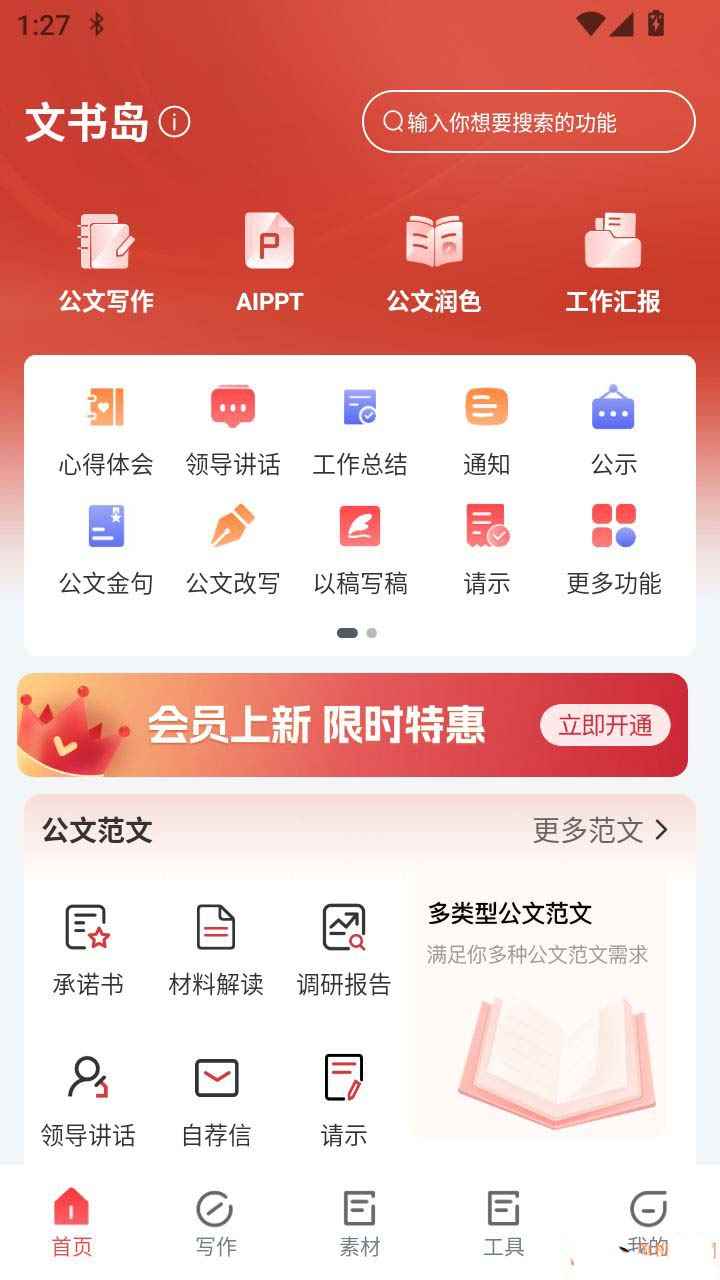This screenshot has height=1280, width=720.
Task: Open 承诺书 sample documents
Action: click(88, 949)
